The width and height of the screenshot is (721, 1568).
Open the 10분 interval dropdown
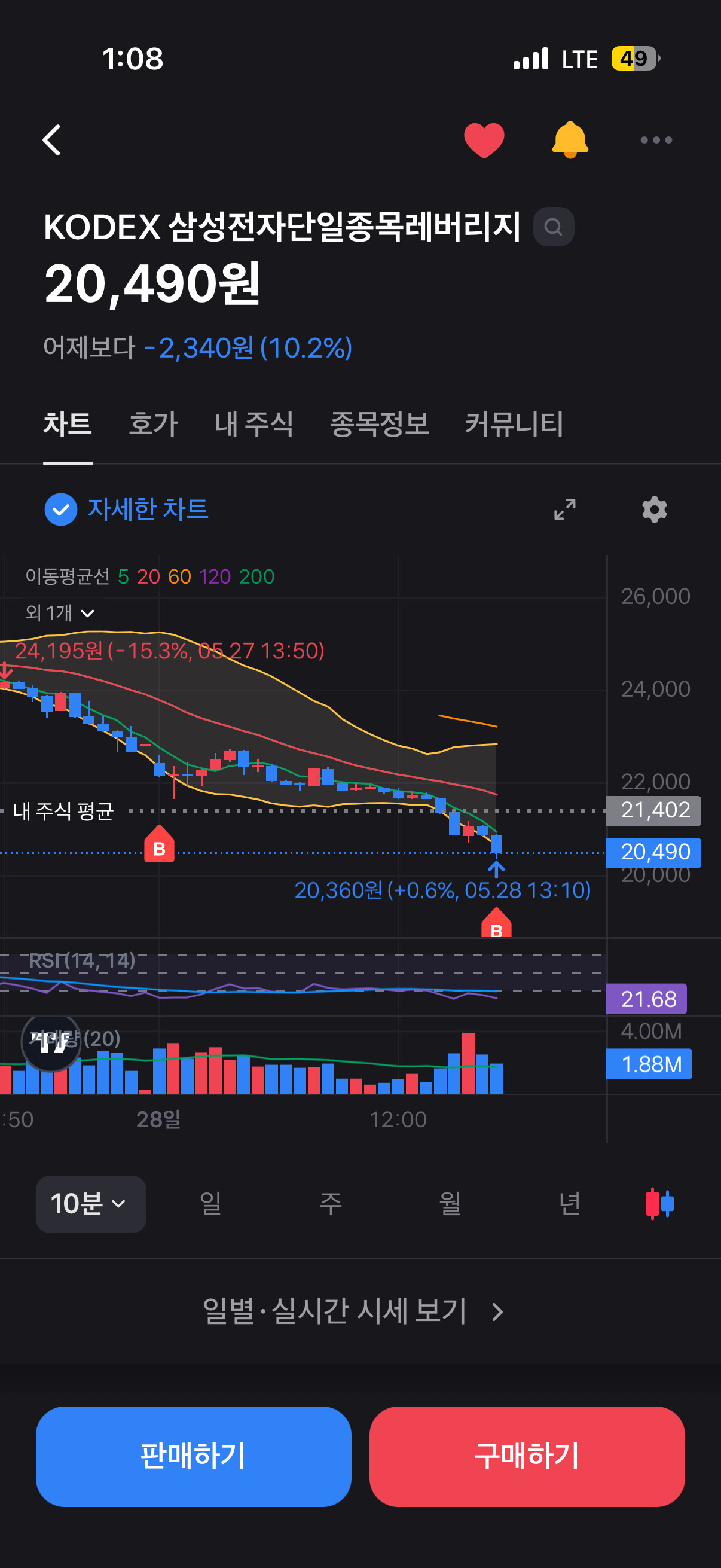(91, 1204)
